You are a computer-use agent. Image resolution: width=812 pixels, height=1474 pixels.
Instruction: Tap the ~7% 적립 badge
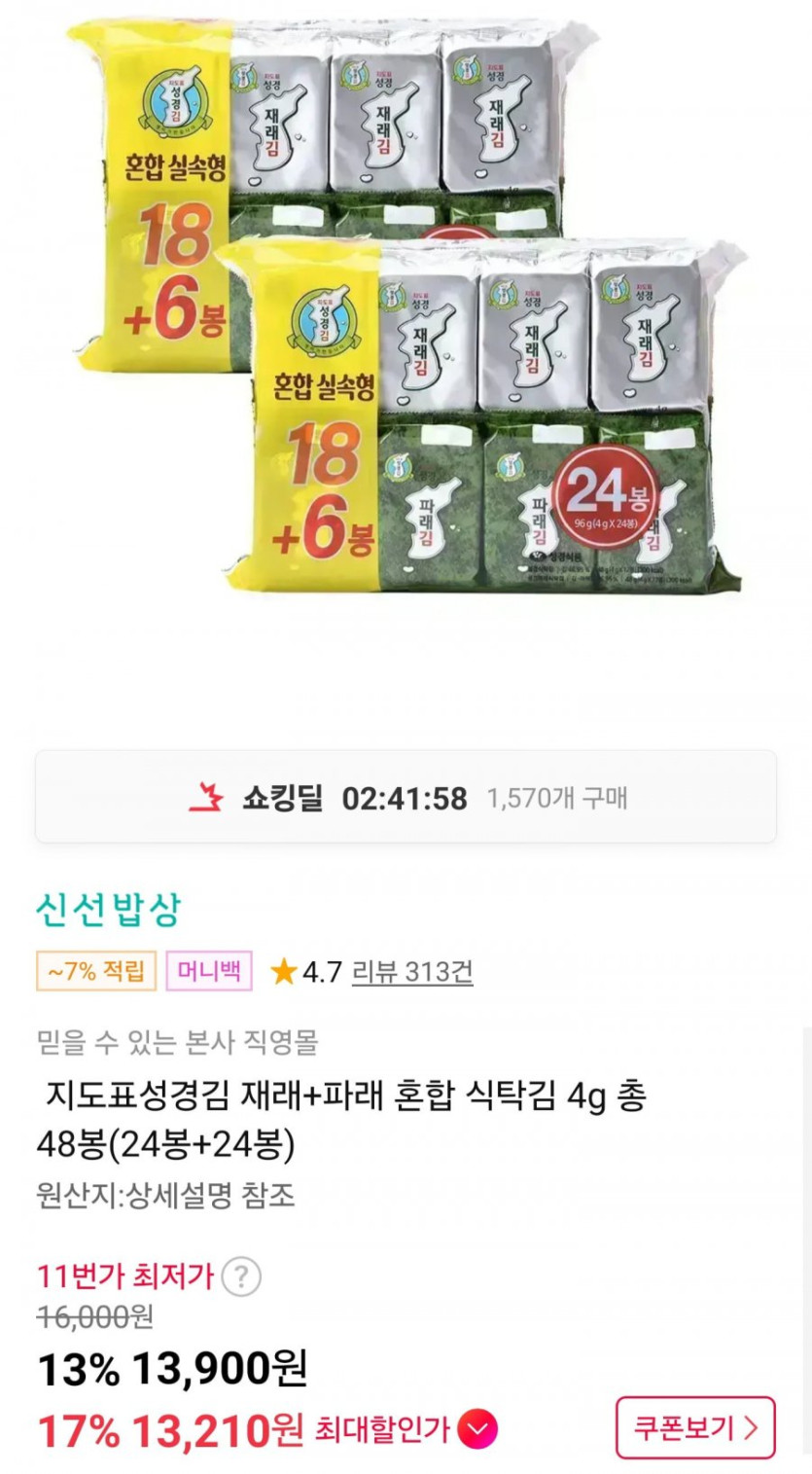[95, 971]
